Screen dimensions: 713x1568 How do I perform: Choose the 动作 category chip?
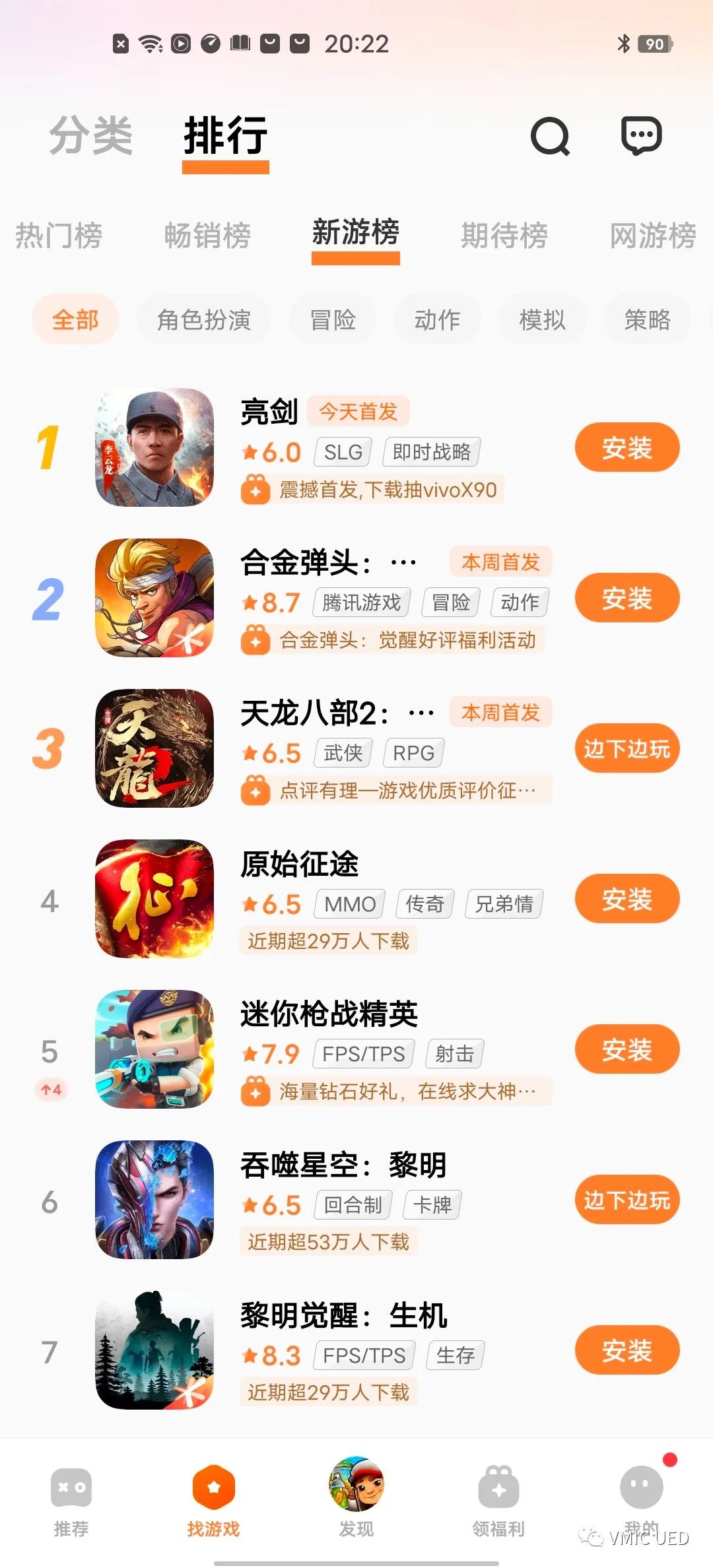(437, 320)
